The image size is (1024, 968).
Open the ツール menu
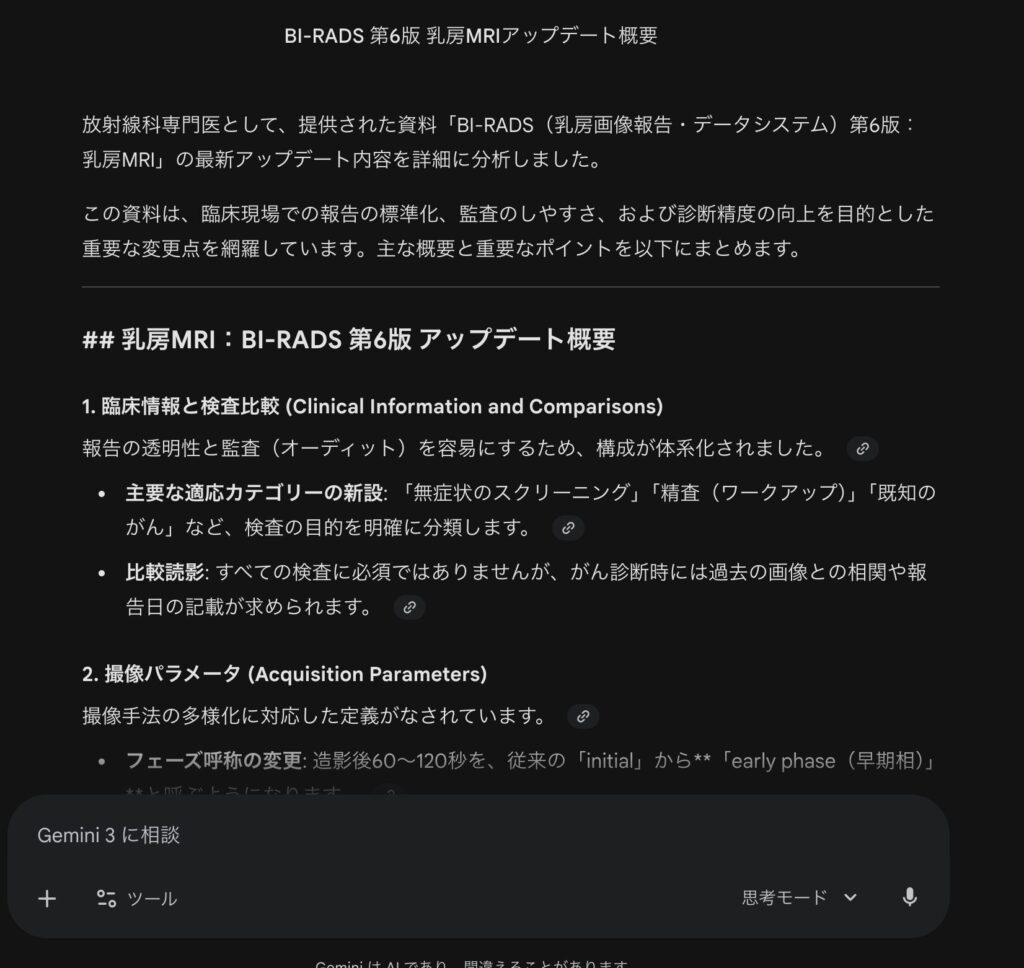137,898
